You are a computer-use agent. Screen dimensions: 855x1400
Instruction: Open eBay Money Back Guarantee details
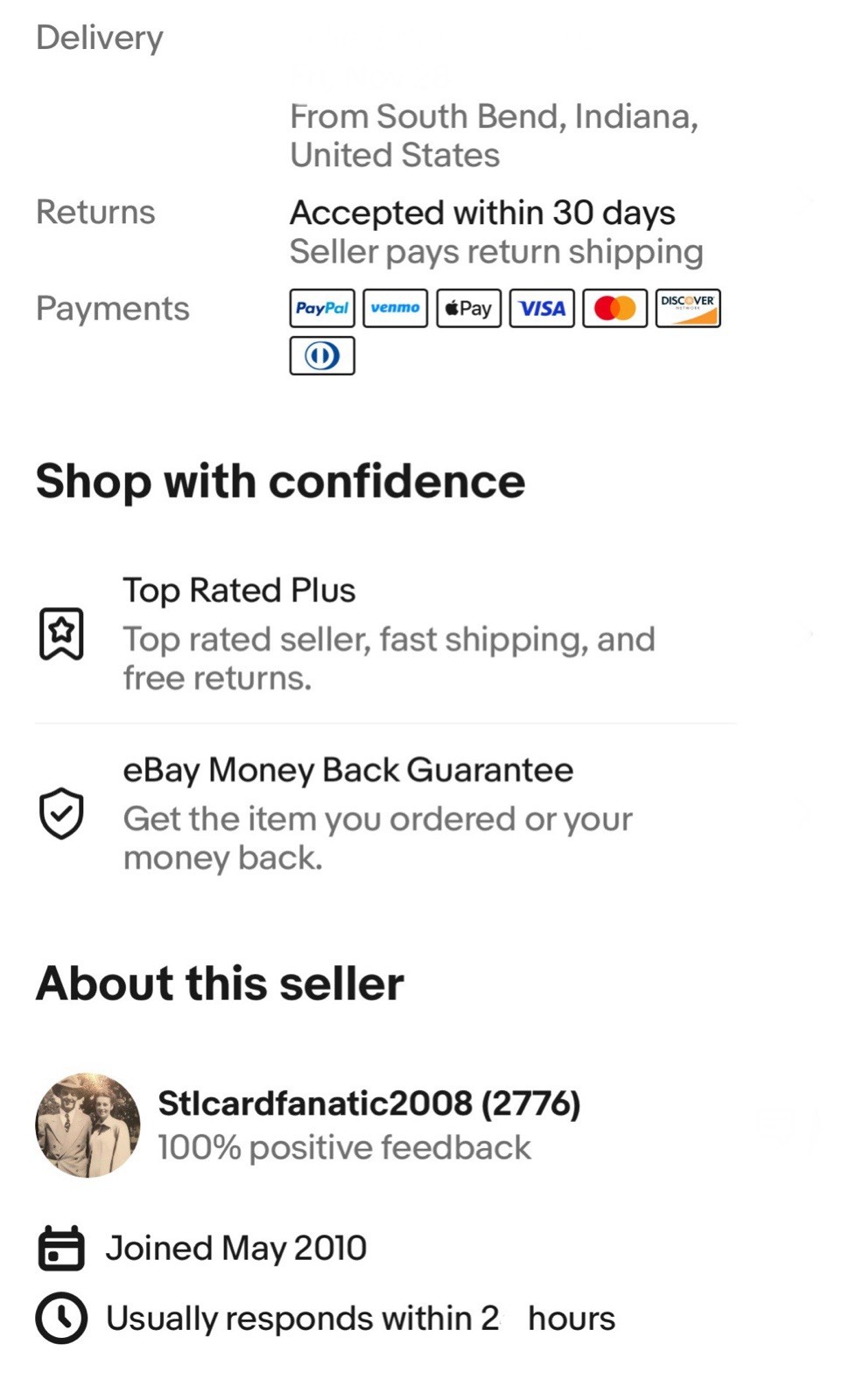click(x=376, y=813)
